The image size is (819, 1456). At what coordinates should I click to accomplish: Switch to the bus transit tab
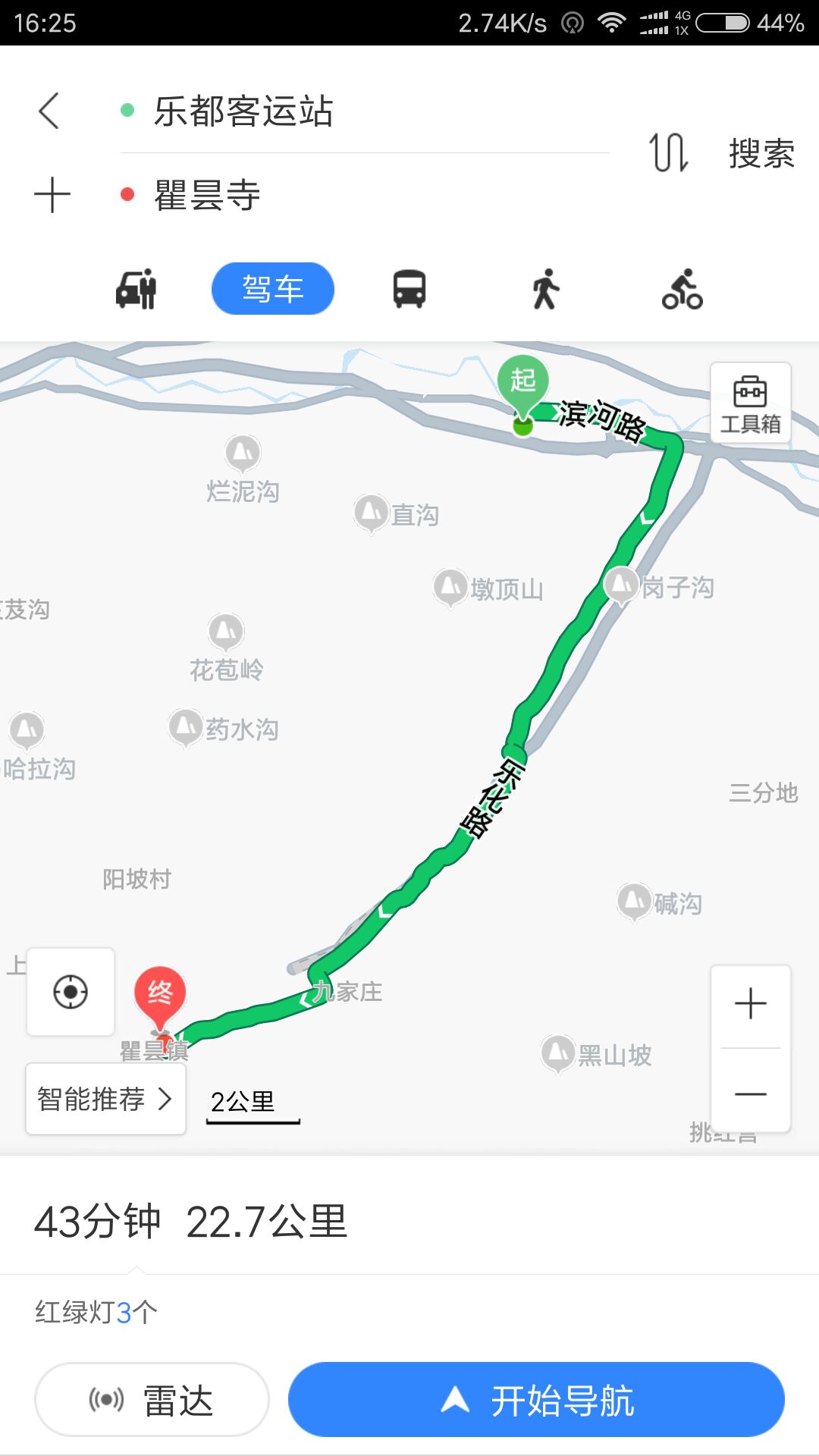(x=409, y=289)
